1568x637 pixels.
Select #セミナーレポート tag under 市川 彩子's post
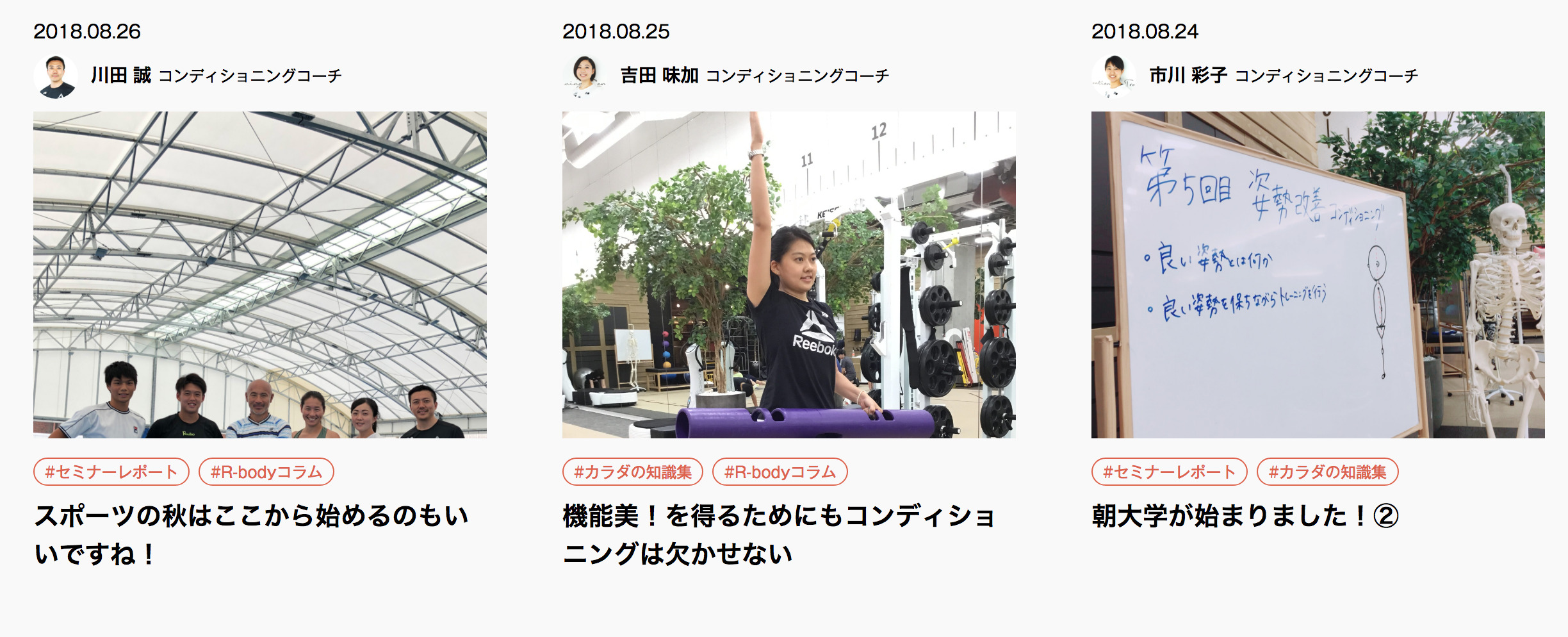(x=1170, y=472)
